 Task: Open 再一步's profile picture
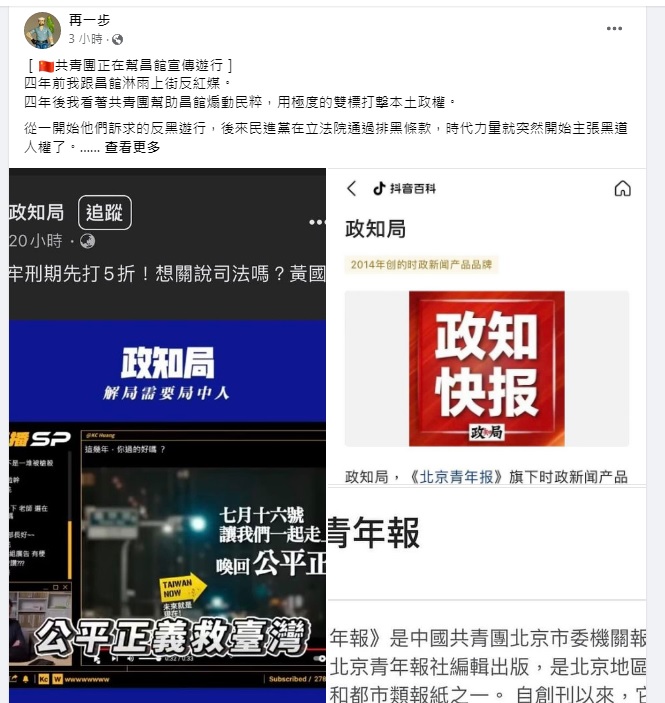42,30
